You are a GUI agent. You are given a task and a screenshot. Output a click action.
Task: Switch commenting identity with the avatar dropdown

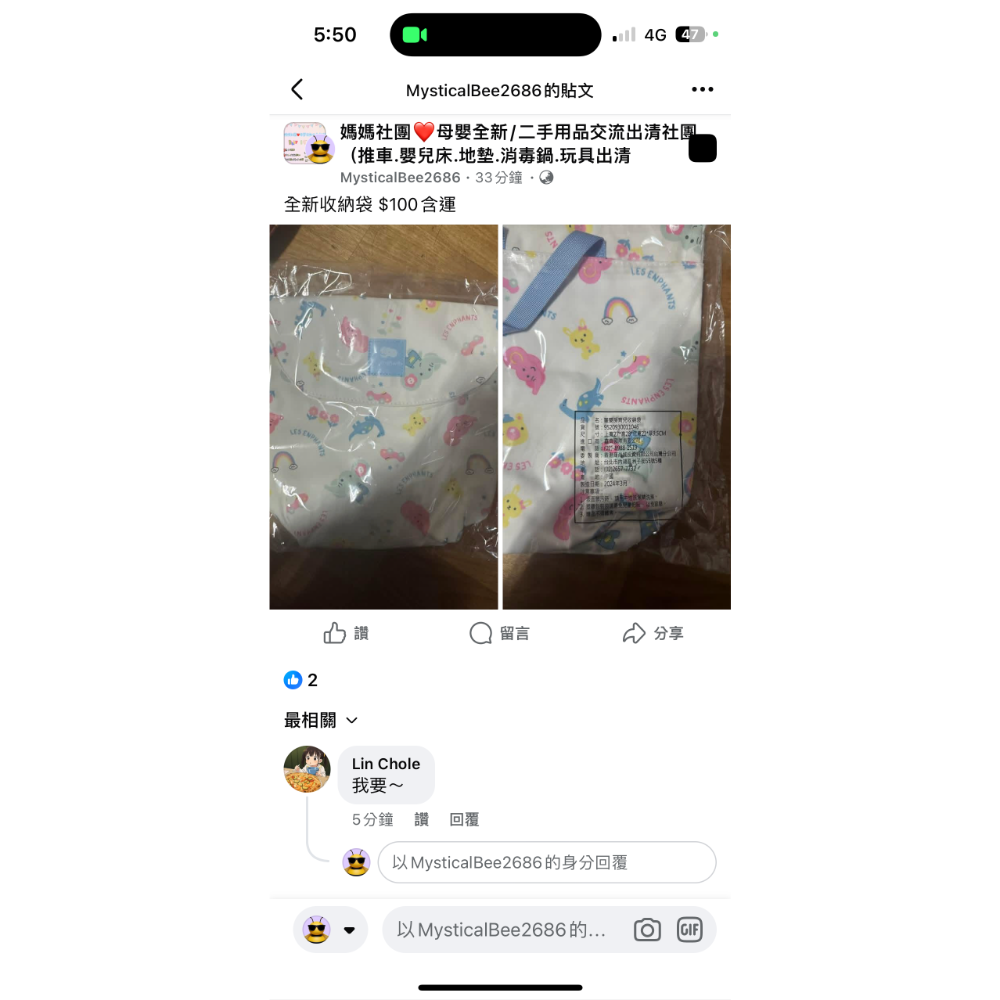click(330, 930)
